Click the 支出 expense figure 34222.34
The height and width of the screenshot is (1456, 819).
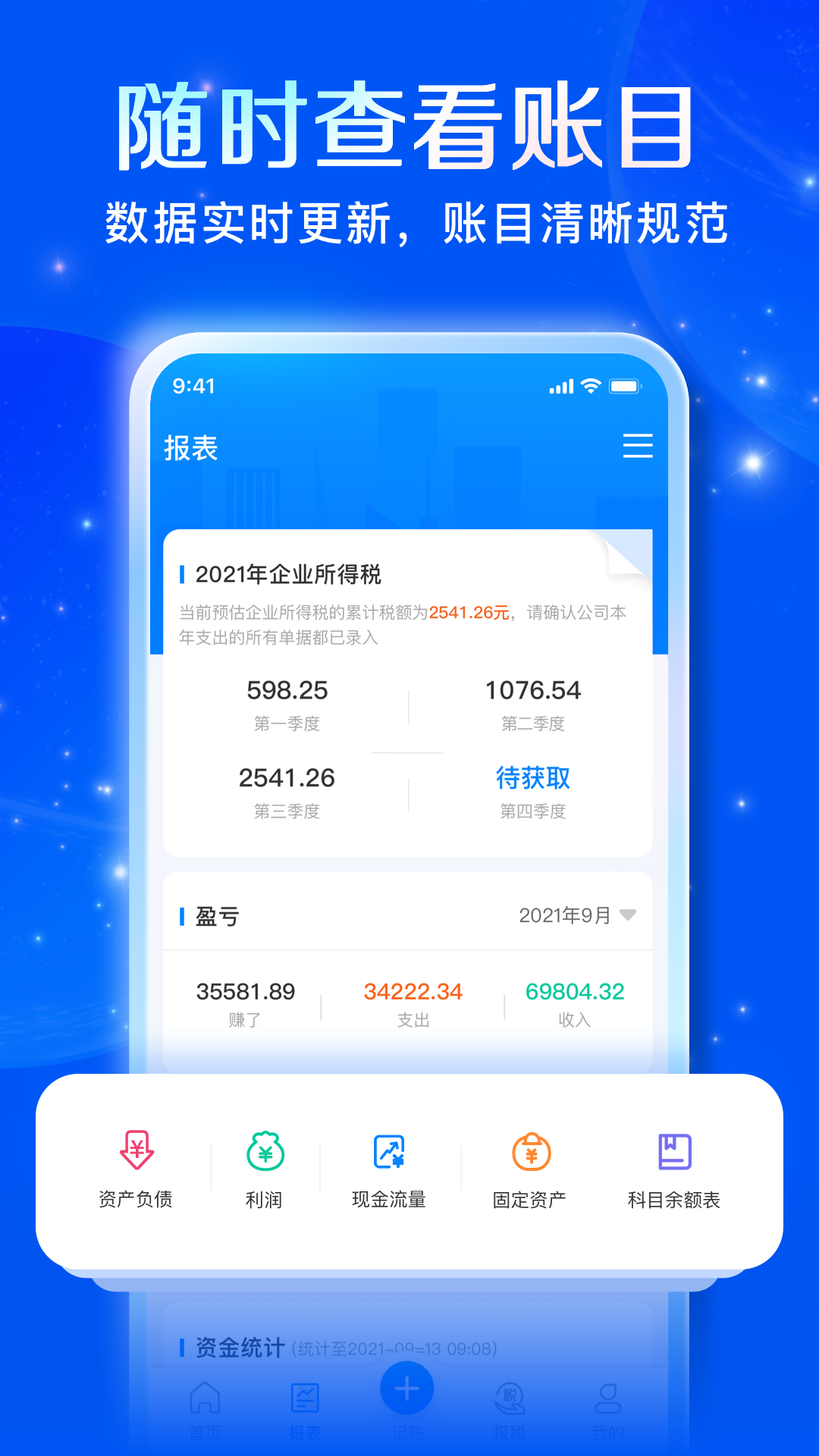[411, 991]
